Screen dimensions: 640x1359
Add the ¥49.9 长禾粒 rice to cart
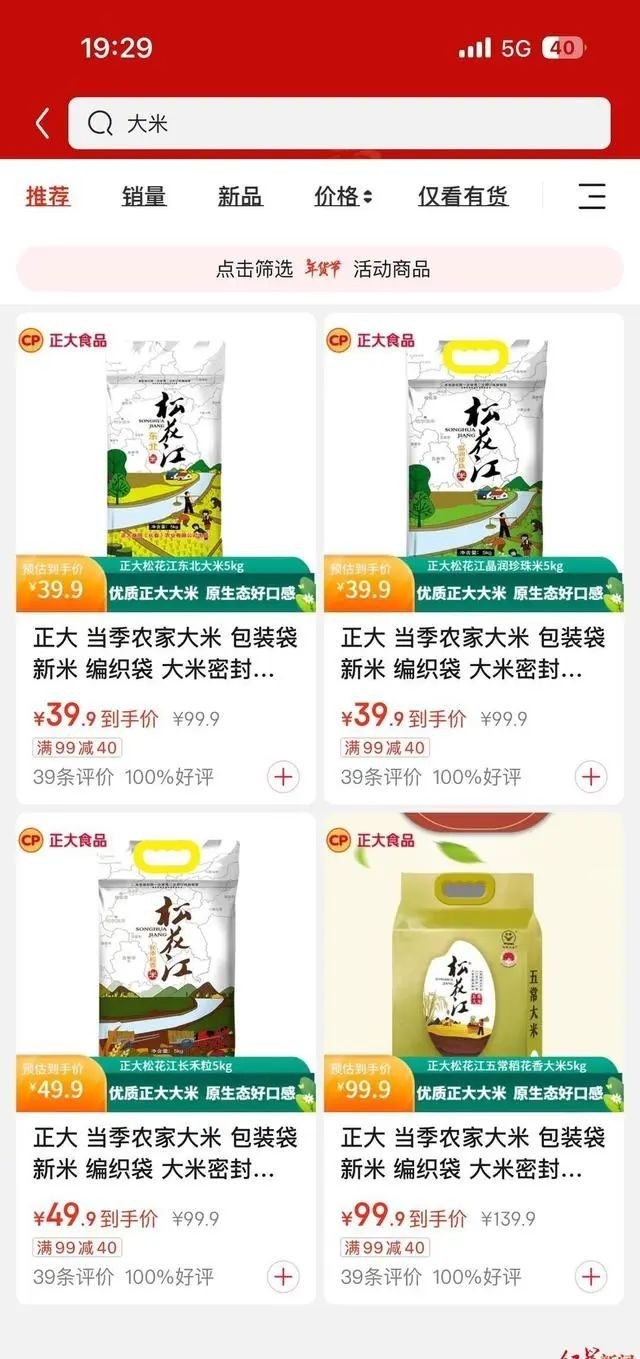point(283,1276)
